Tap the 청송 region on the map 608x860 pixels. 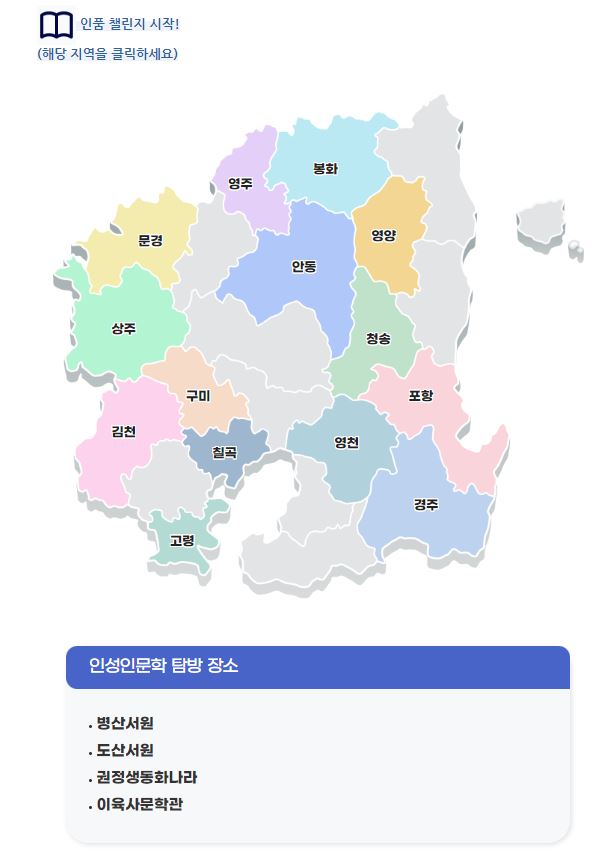click(x=378, y=339)
